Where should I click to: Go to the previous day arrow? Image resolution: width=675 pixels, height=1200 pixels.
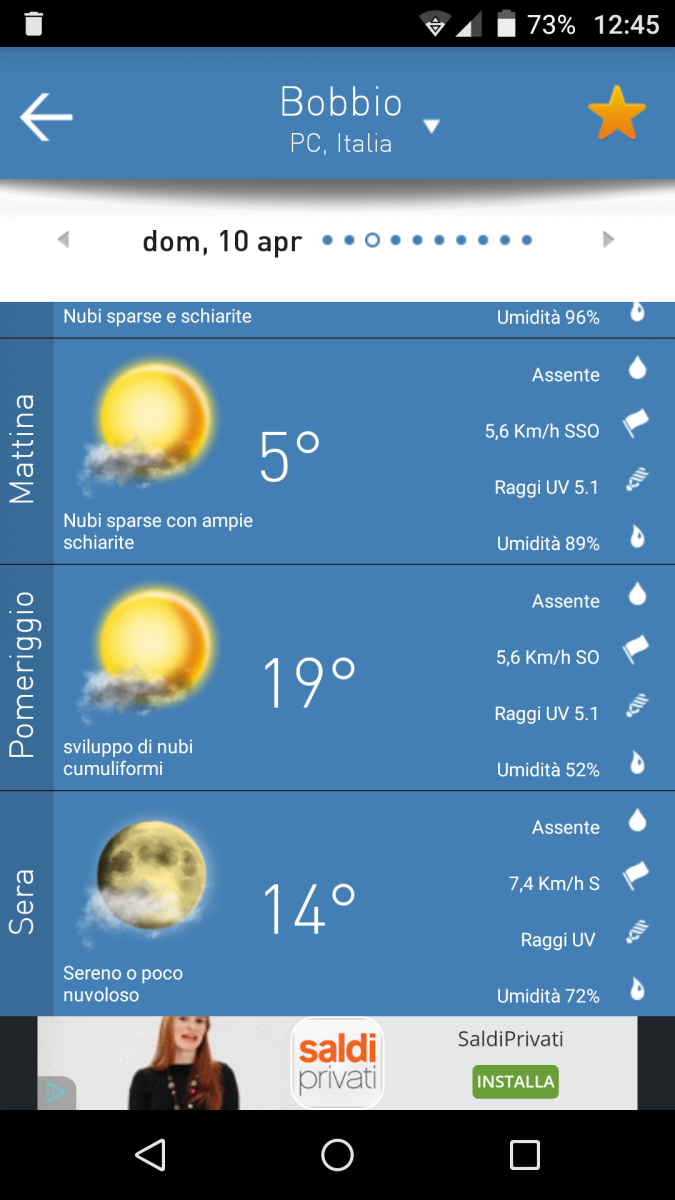pyautogui.click(x=64, y=240)
